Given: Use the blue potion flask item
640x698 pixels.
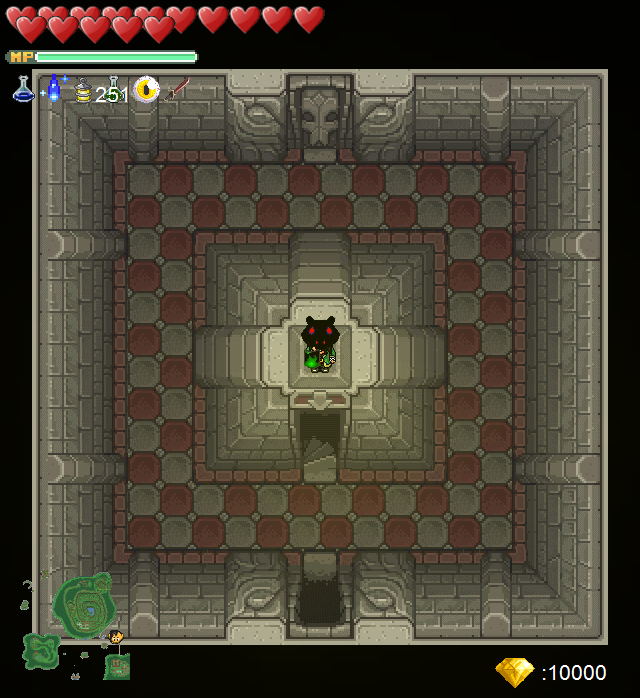Looking at the screenshot, I should (23, 90).
